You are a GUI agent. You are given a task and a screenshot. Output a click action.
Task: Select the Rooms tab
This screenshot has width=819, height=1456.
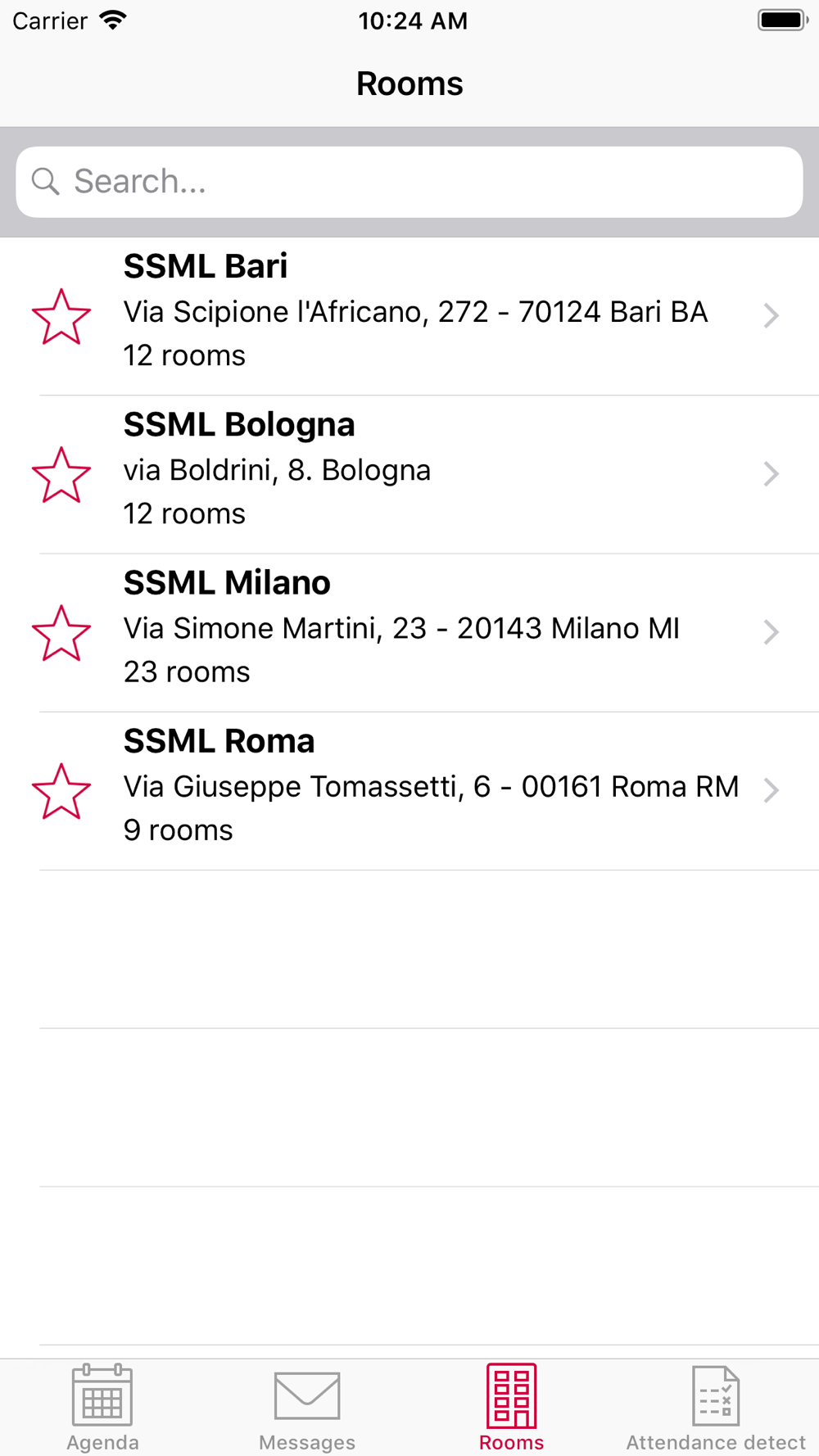(x=512, y=1408)
